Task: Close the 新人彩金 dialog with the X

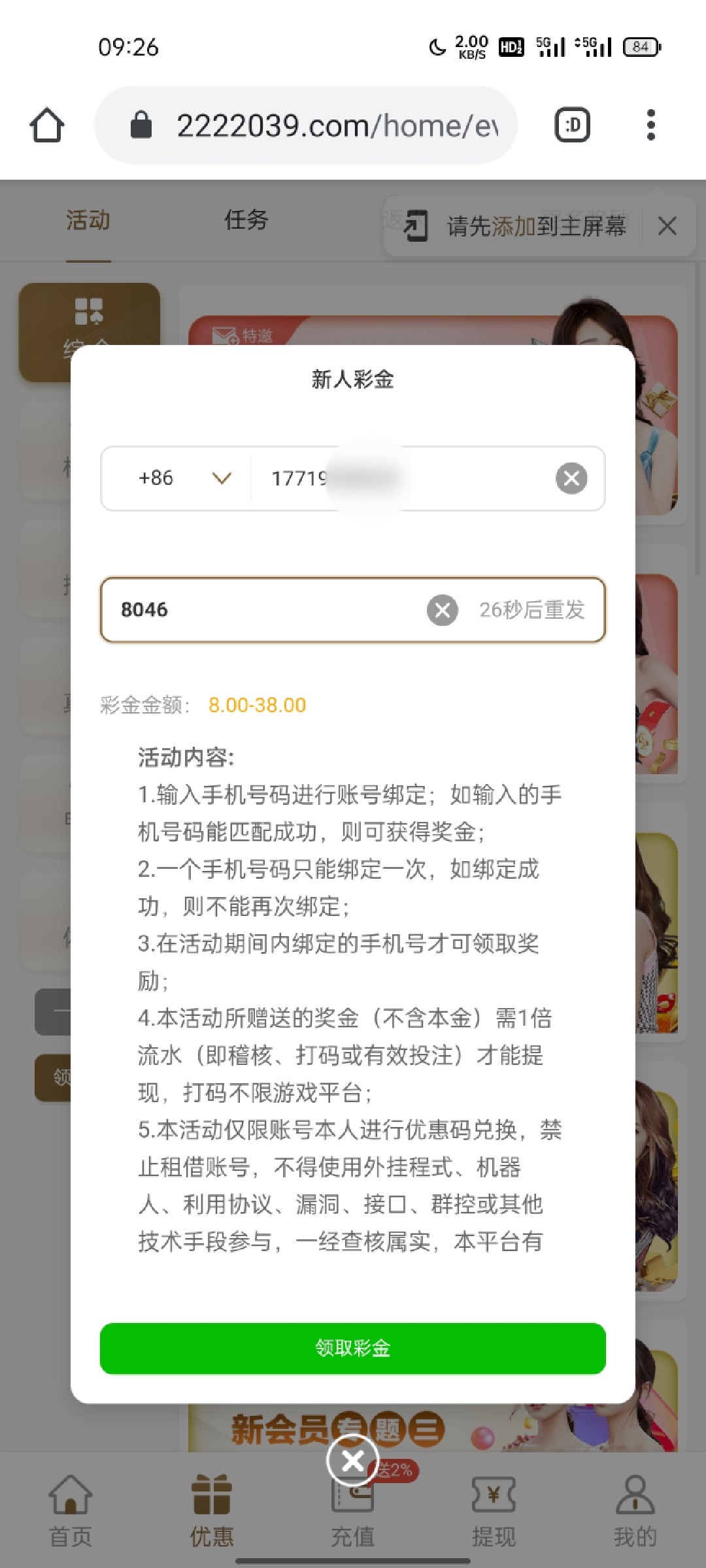Action: click(353, 1460)
